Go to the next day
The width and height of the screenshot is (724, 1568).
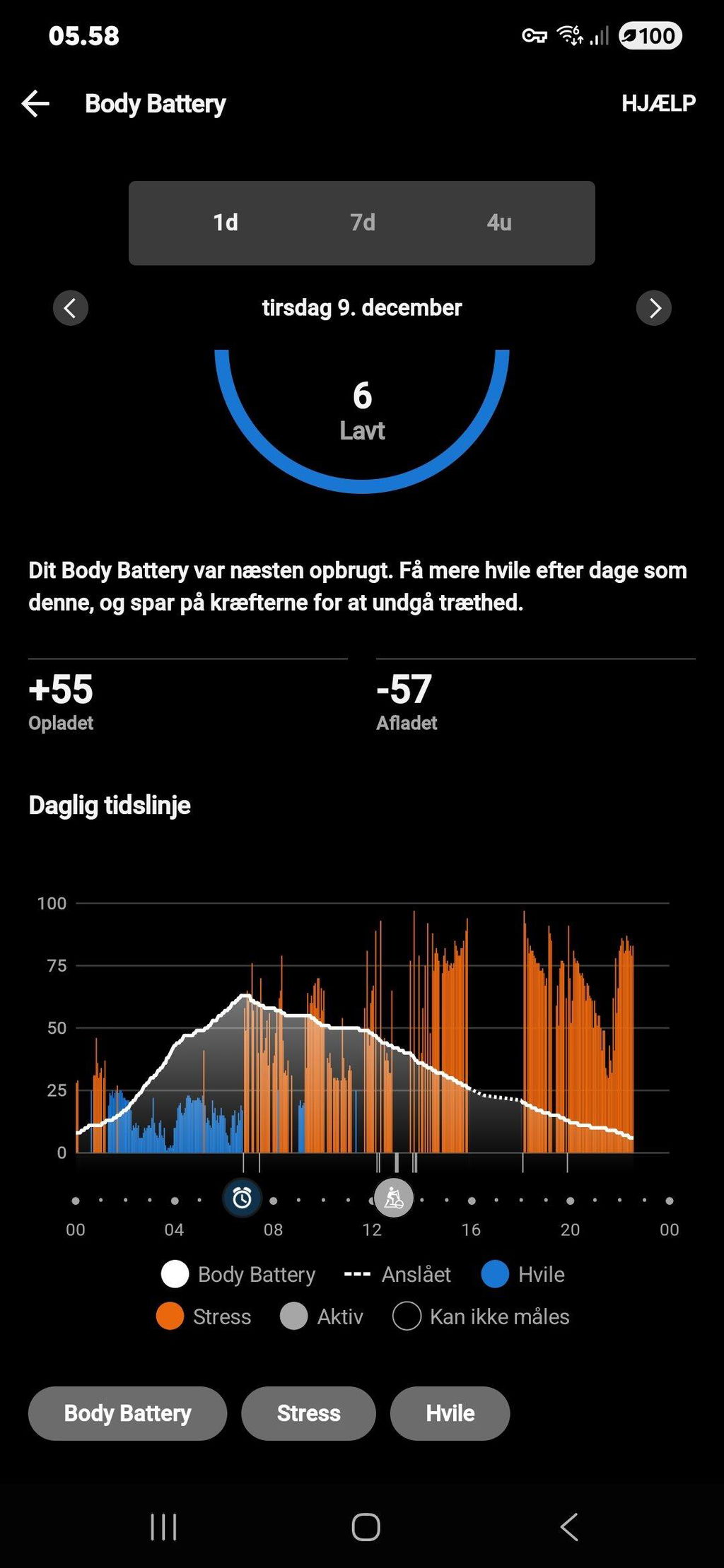pos(654,308)
